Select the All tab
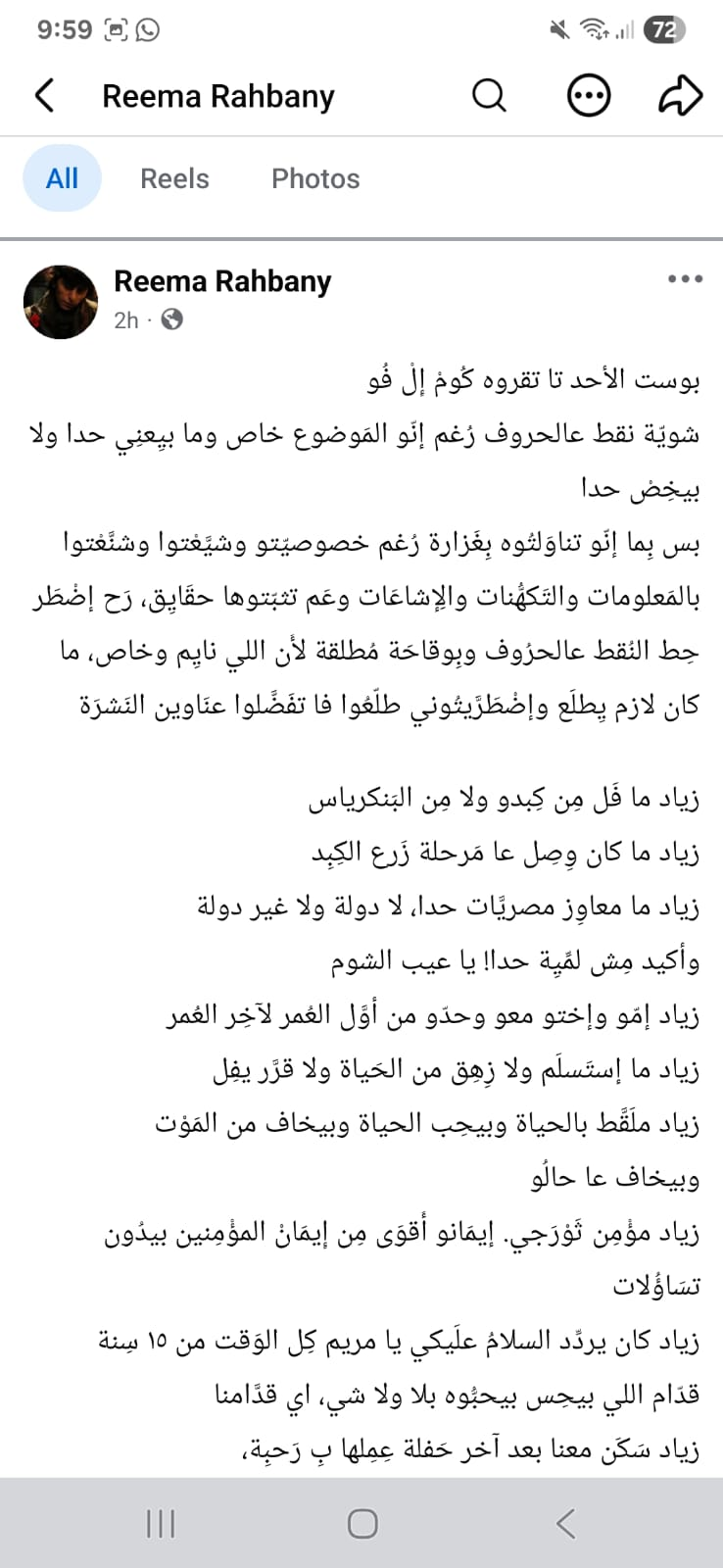This screenshot has width=723, height=1568. [62, 178]
